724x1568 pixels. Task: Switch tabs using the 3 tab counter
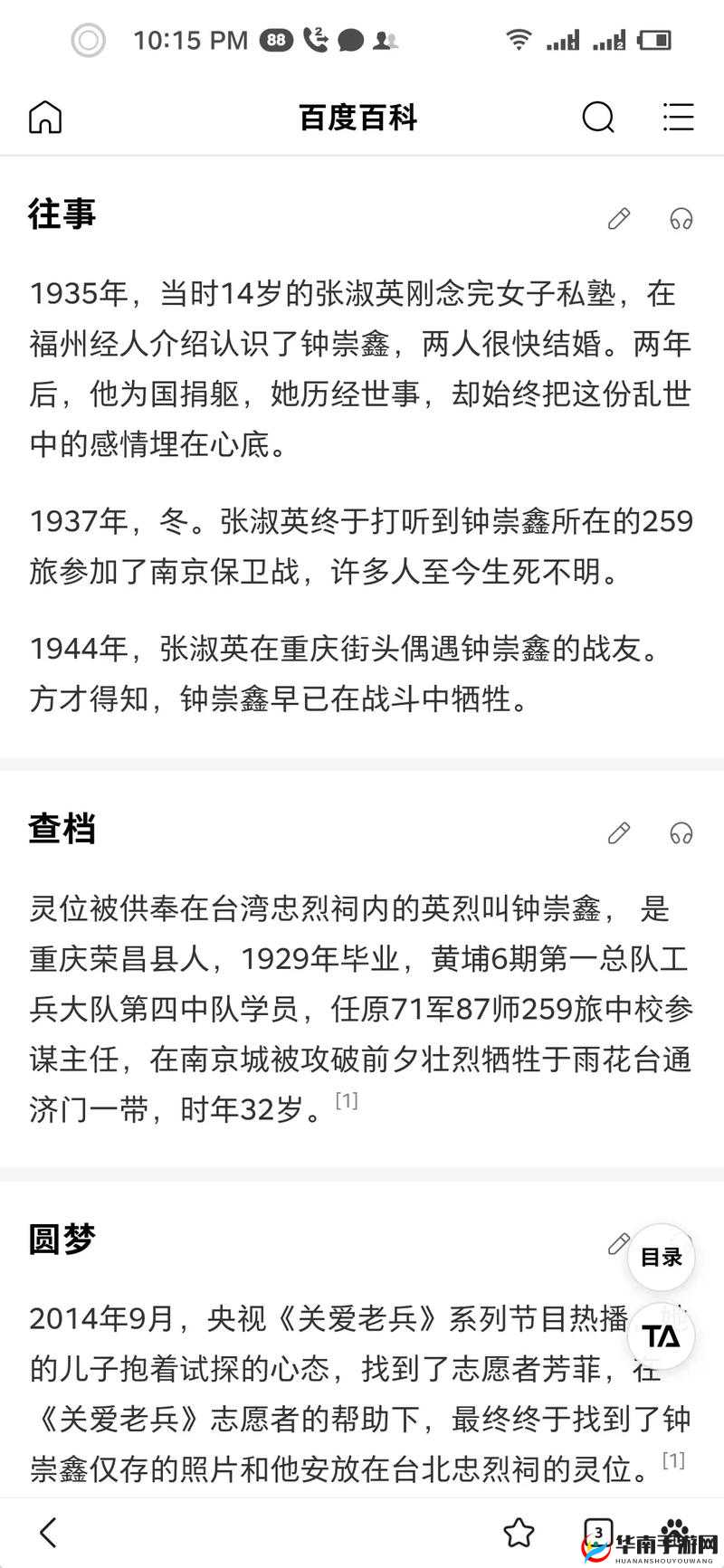click(x=597, y=1533)
